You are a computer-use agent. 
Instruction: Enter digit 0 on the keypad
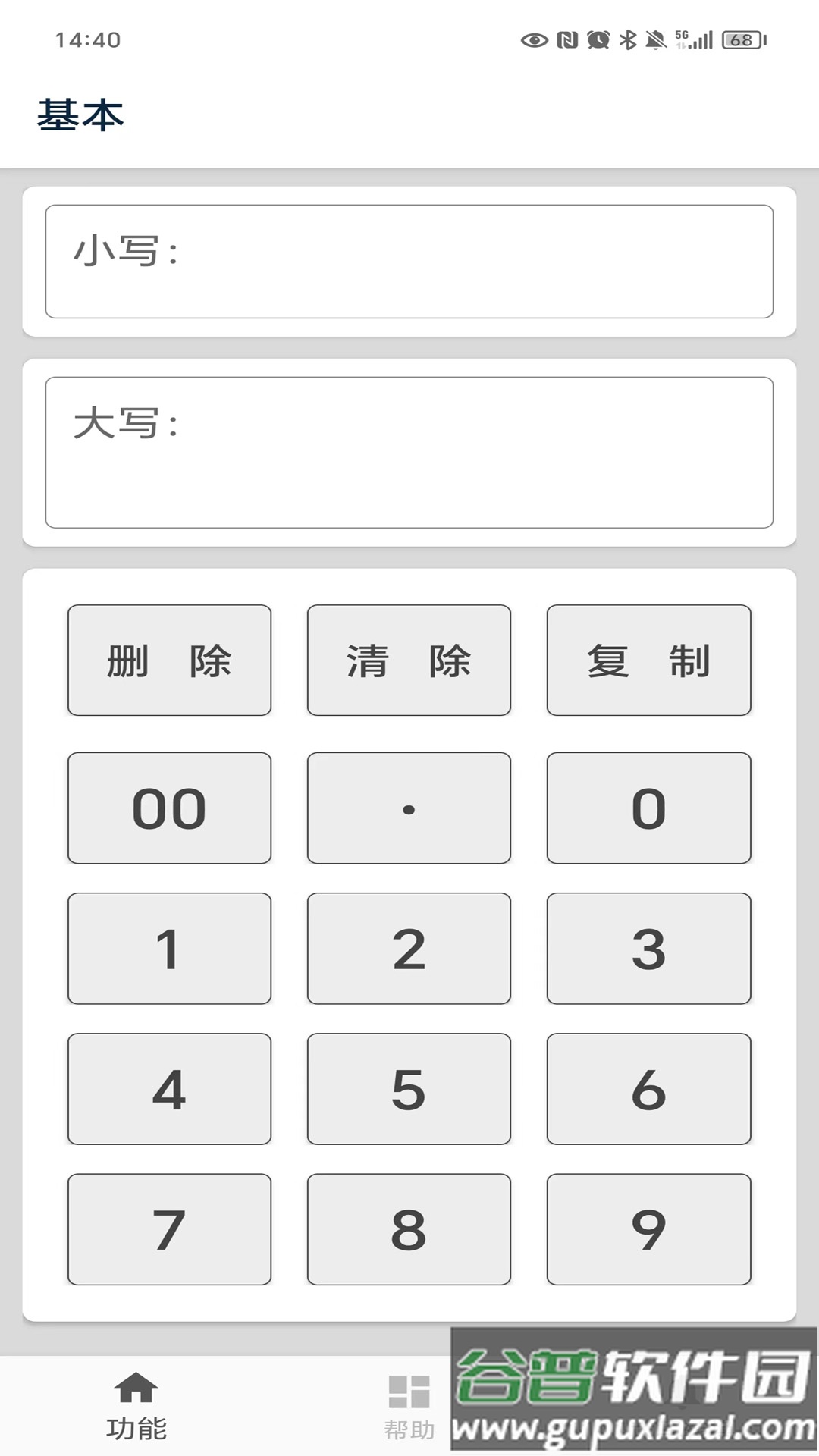coord(648,808)
